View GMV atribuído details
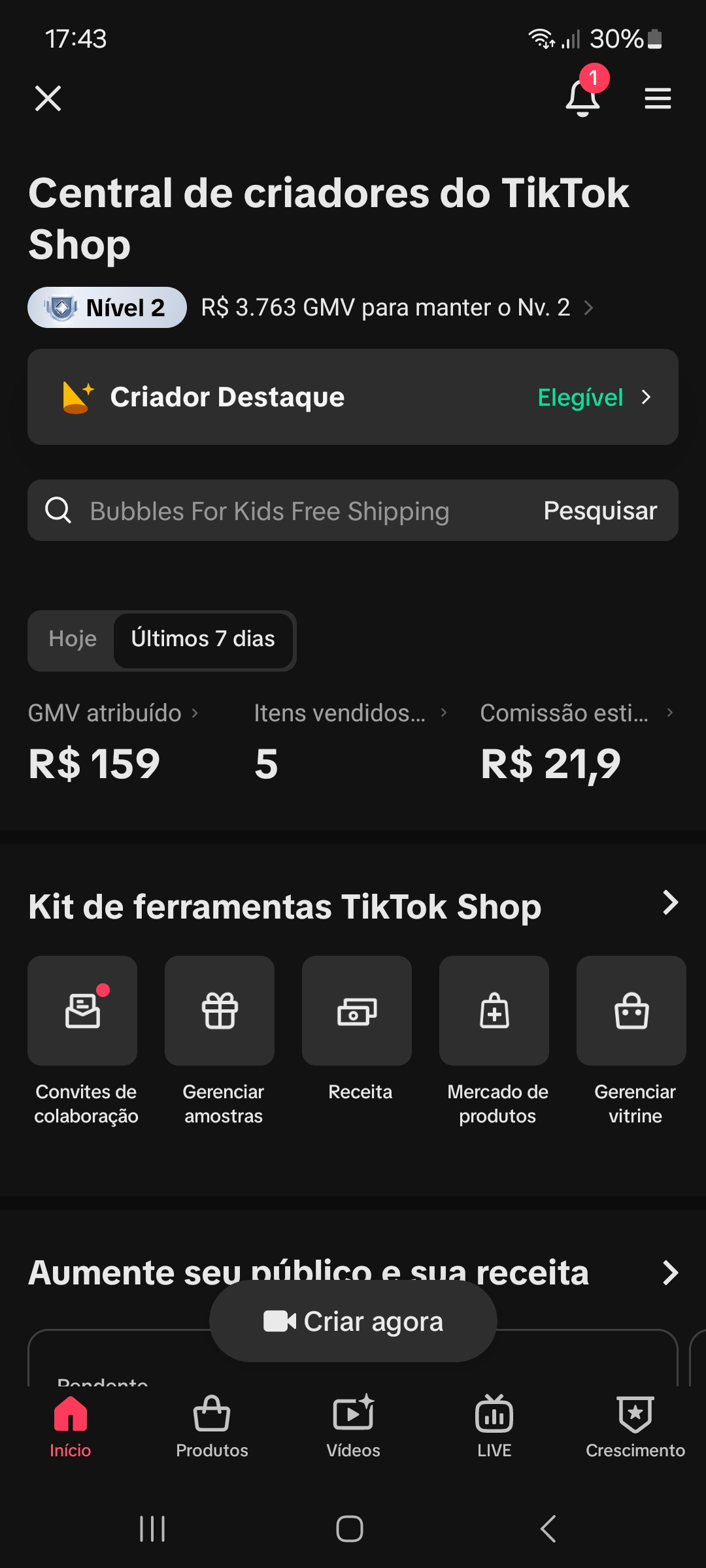The image size is (706, 1568). point(112,713)
